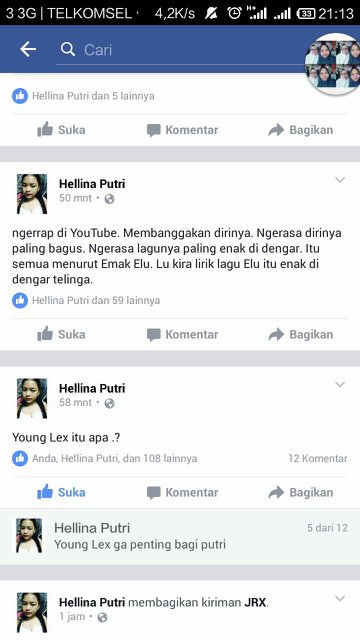
Task: Expand options chevron on the 58 mnt post
Action: (340, 384)
